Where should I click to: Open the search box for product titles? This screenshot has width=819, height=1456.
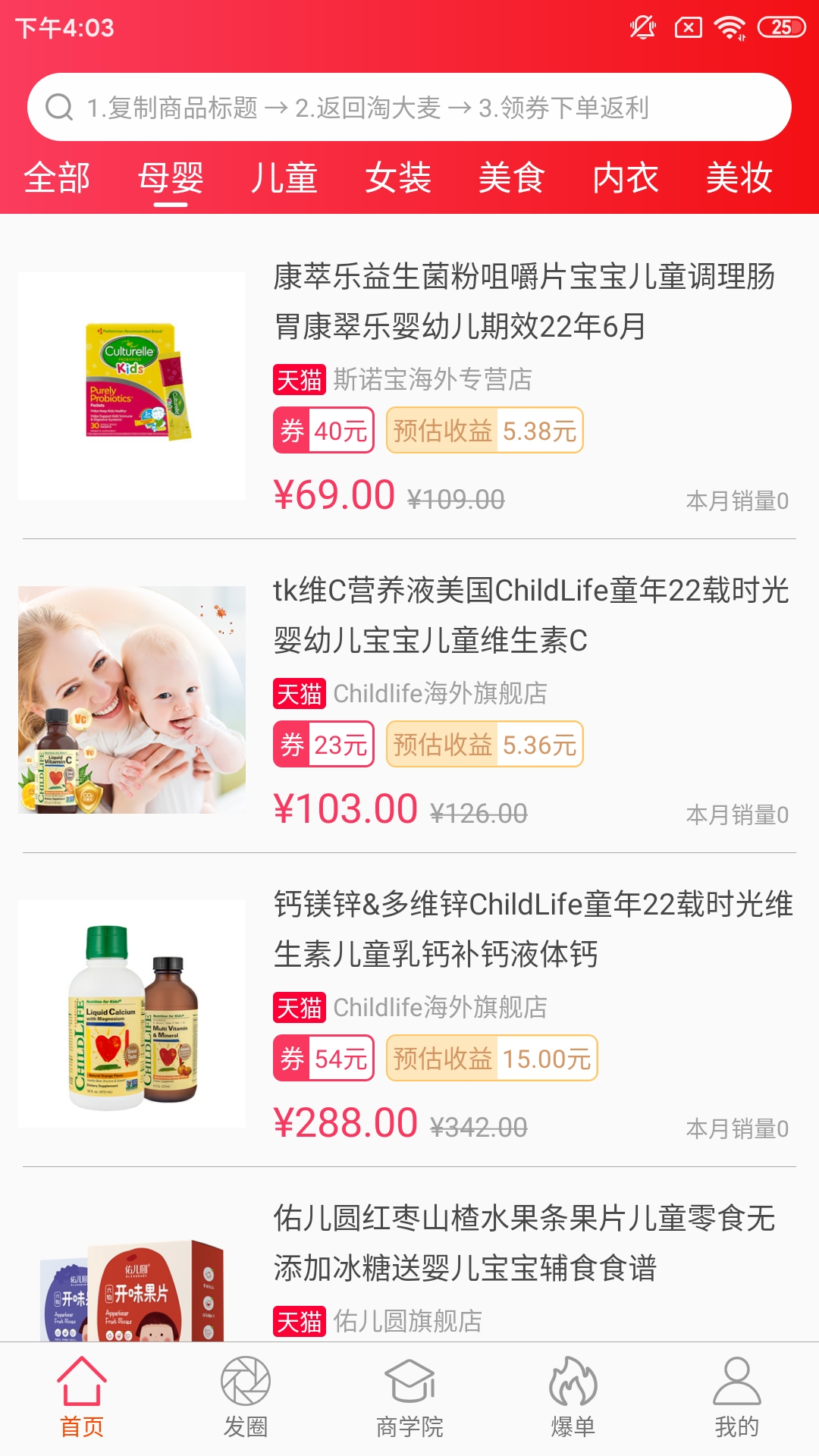[x=409, y=107]
